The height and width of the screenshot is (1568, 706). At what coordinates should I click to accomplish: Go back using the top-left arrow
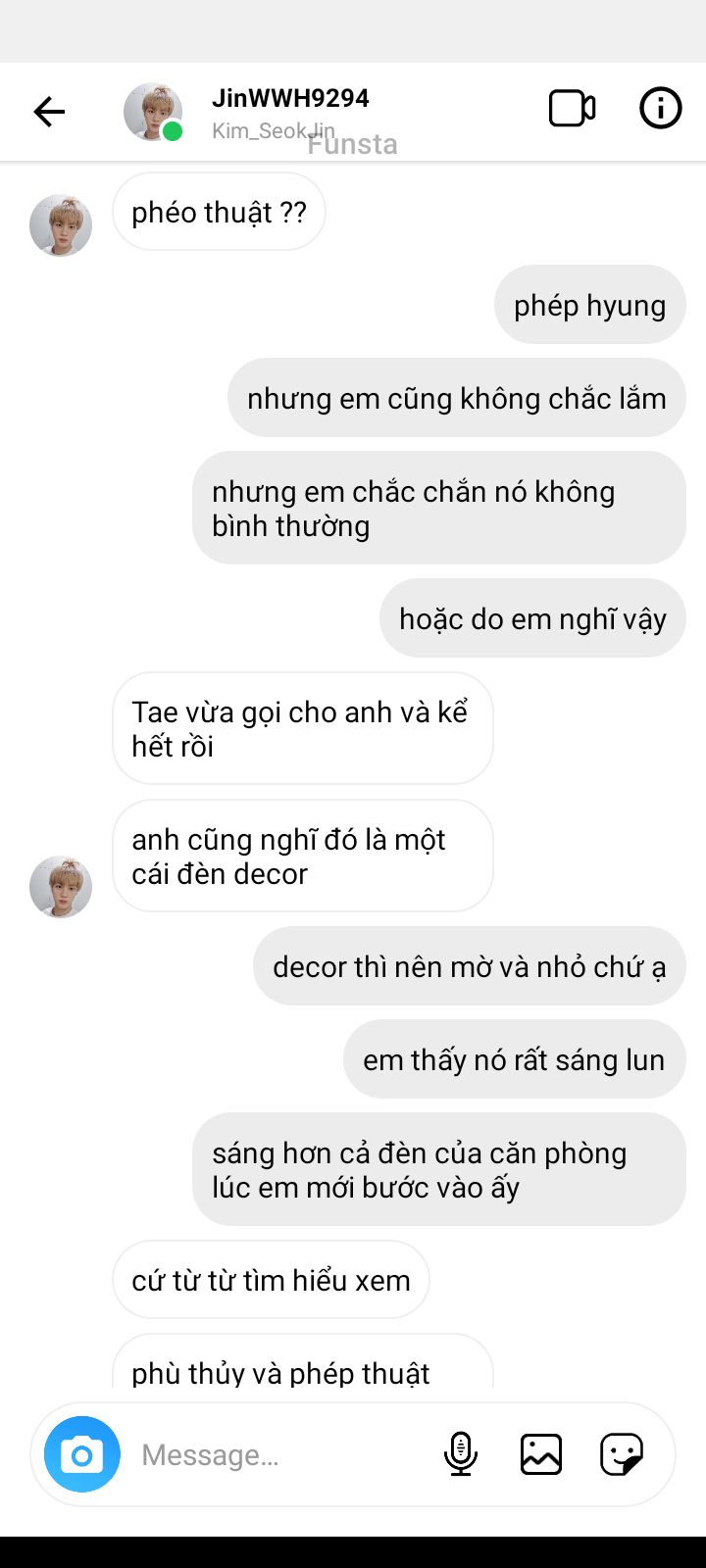pyautogui.click(x=49, y=112)
